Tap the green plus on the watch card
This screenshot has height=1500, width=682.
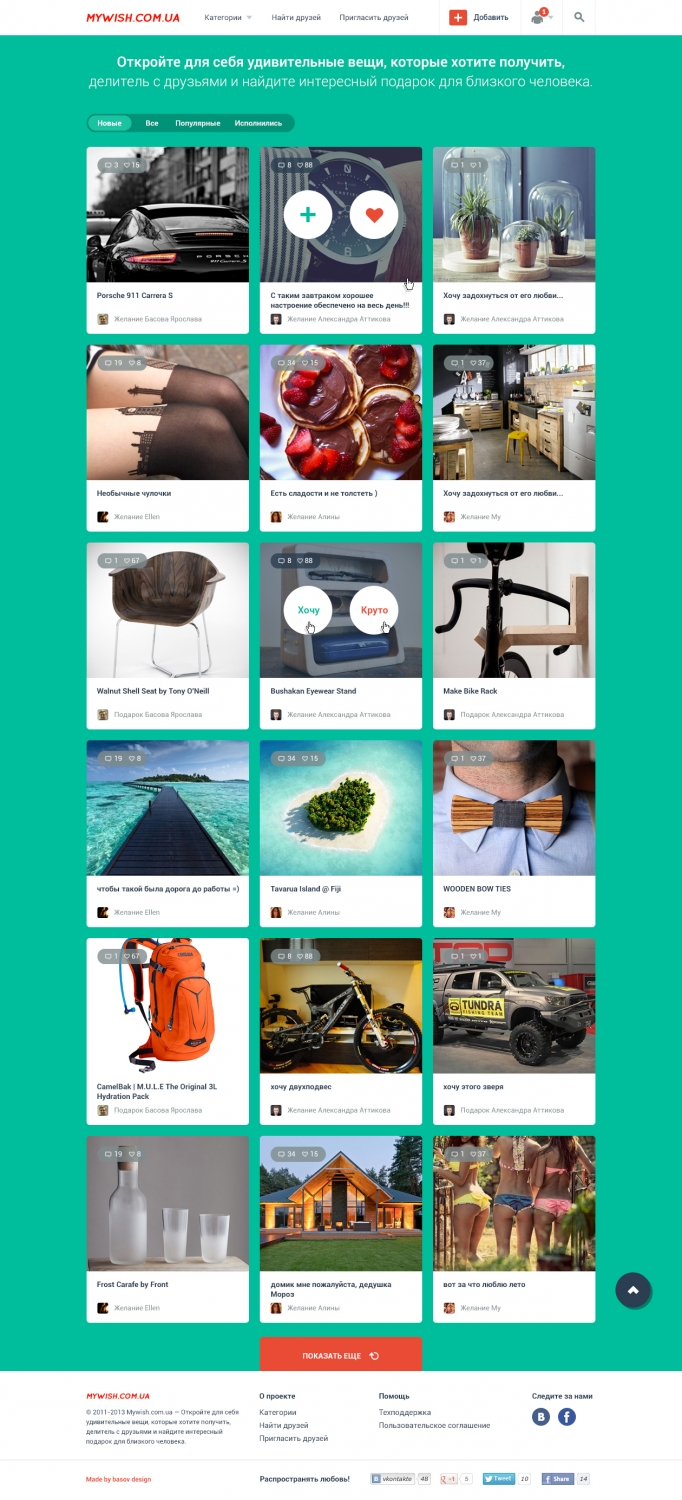pyautogui.click(x=308, y=214)
